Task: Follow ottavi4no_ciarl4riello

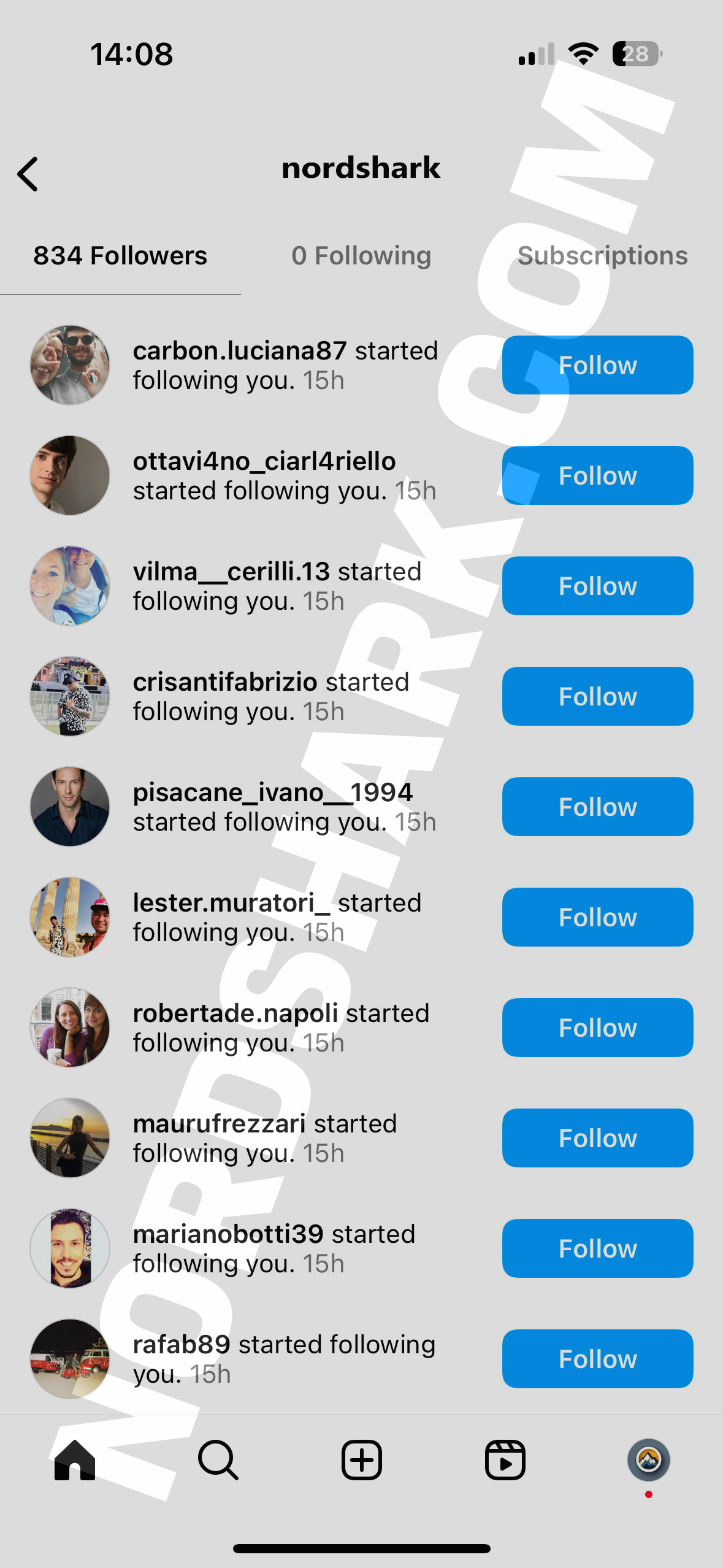Action: (597, 475)
